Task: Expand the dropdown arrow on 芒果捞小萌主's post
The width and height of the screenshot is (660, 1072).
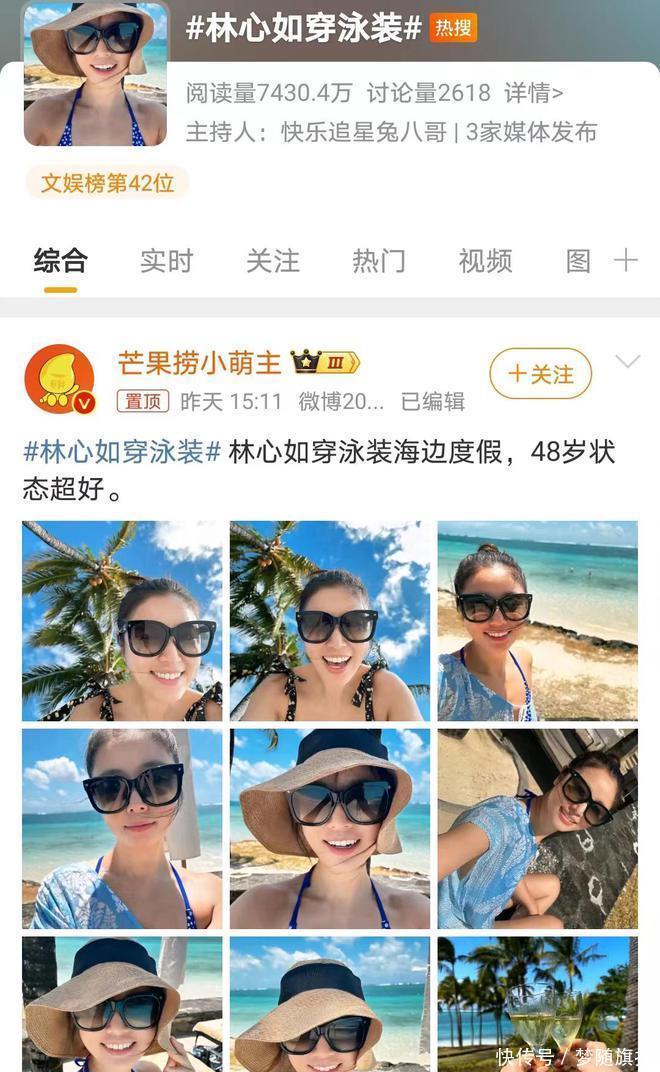Action: 627,361
